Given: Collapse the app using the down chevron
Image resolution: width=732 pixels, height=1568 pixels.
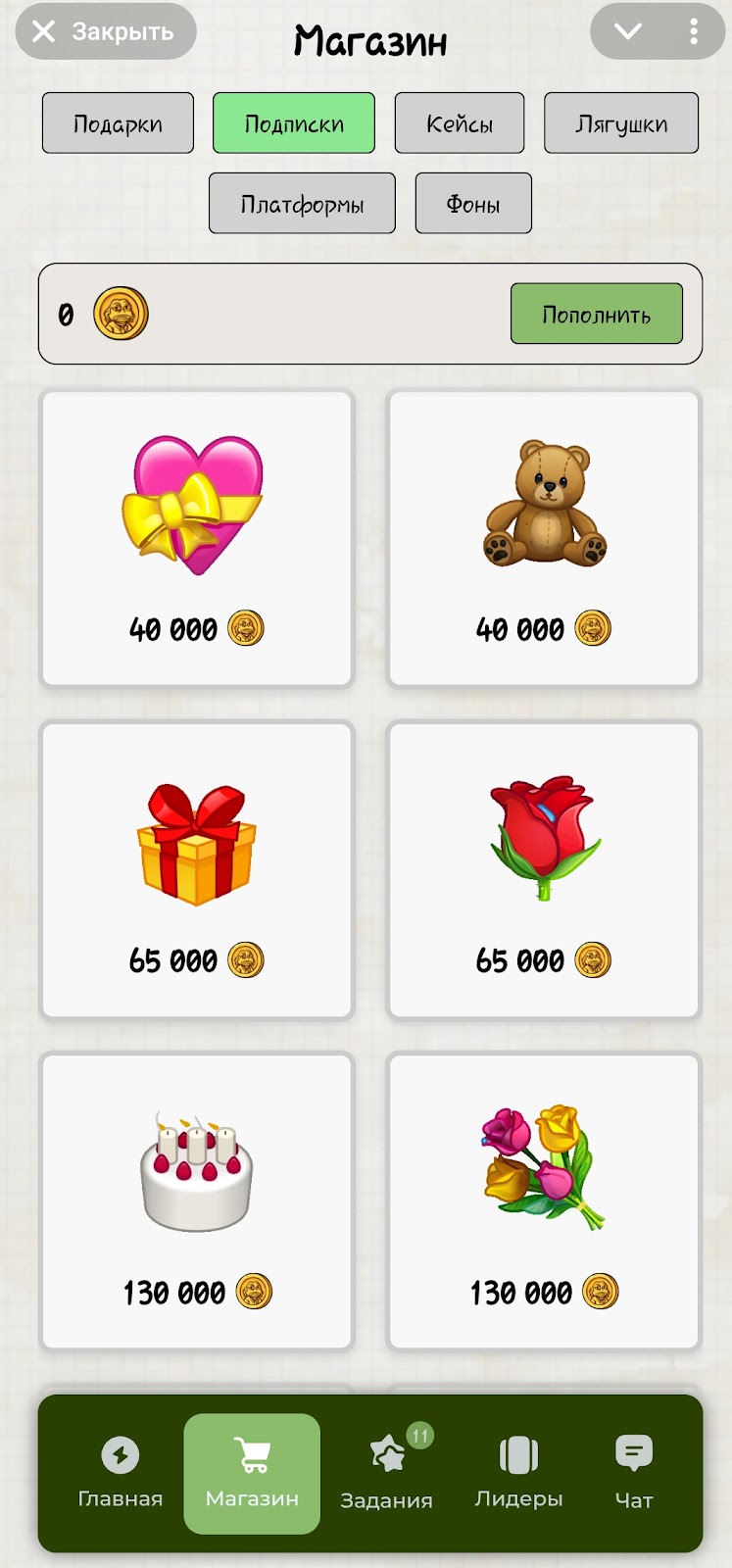Looking at the screenshot, I should (627, 31).
